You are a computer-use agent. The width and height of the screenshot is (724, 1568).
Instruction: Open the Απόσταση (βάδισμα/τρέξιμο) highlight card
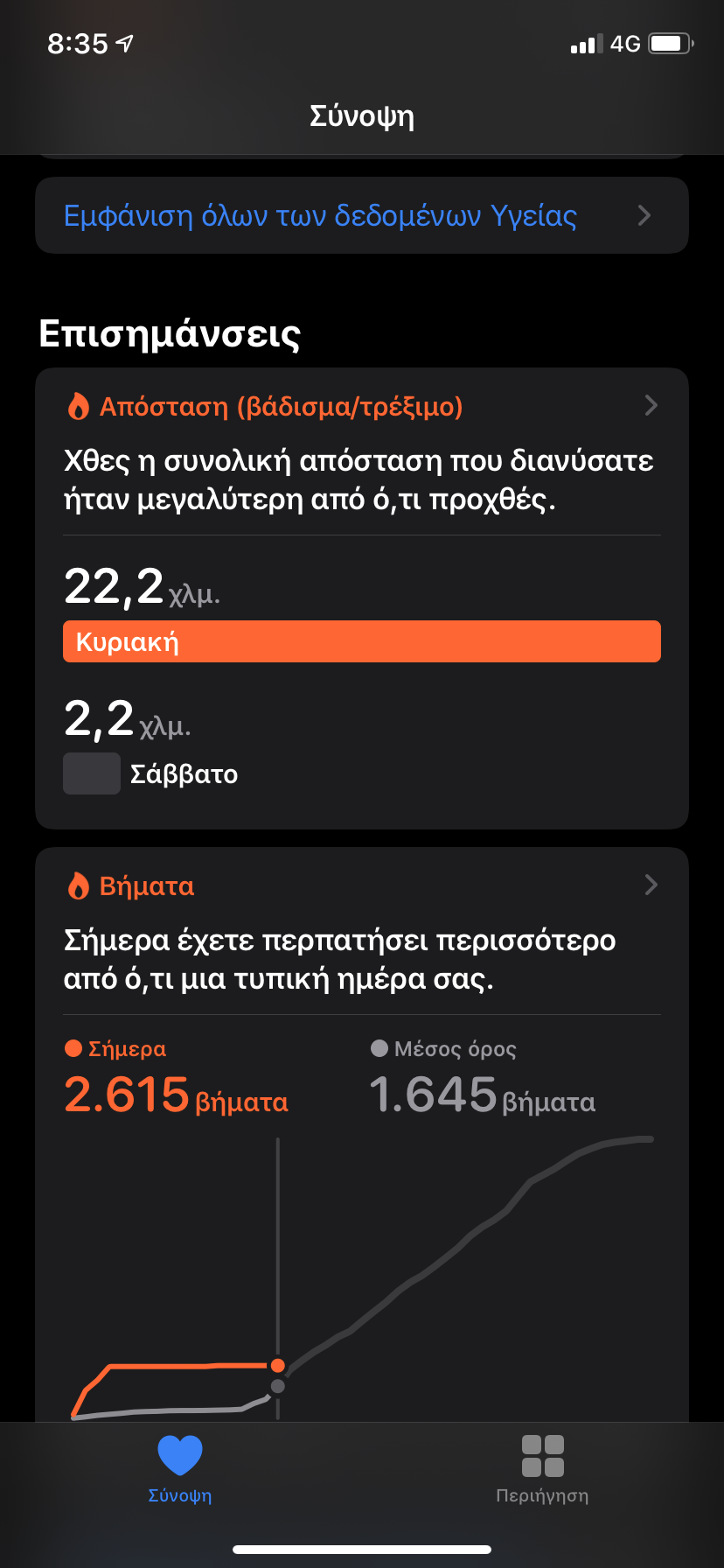(361, 407)
